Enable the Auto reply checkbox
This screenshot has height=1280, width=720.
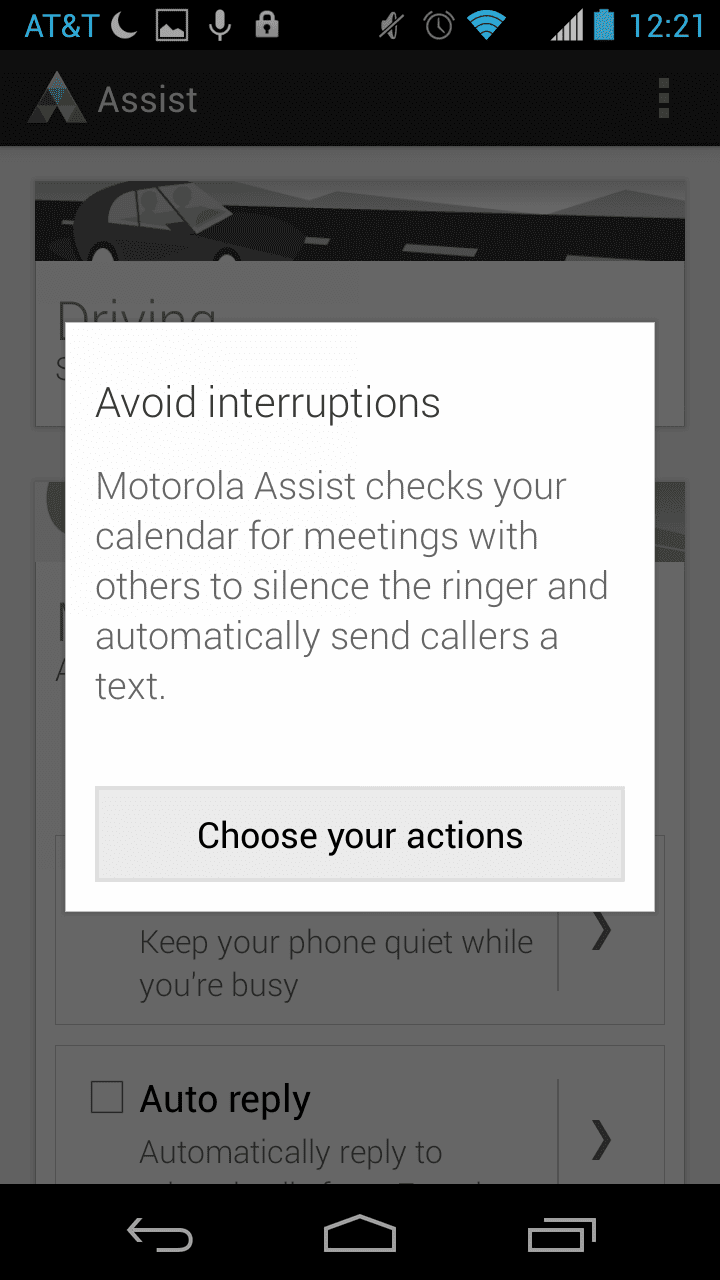107,1097
